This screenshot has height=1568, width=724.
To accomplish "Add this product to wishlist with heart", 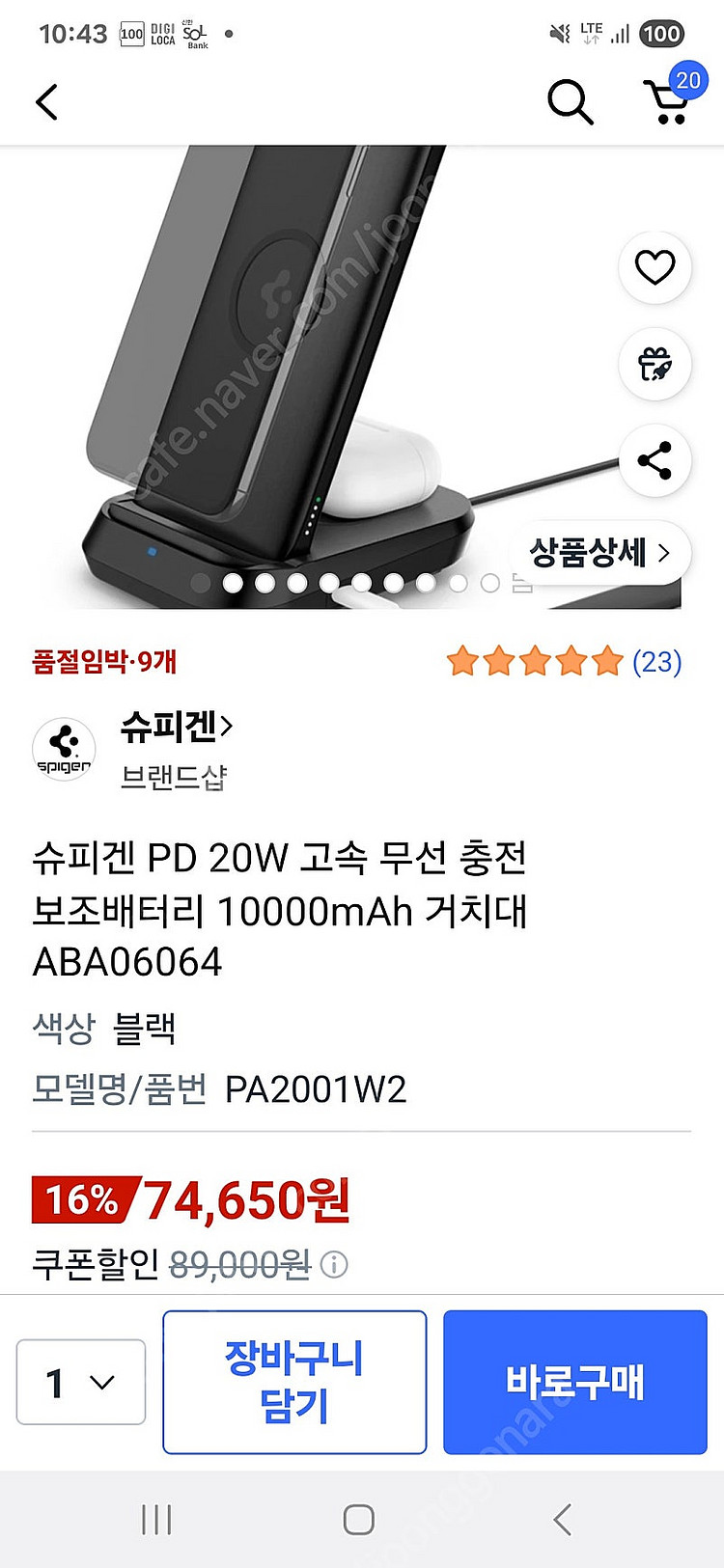I will pos(654,267).
